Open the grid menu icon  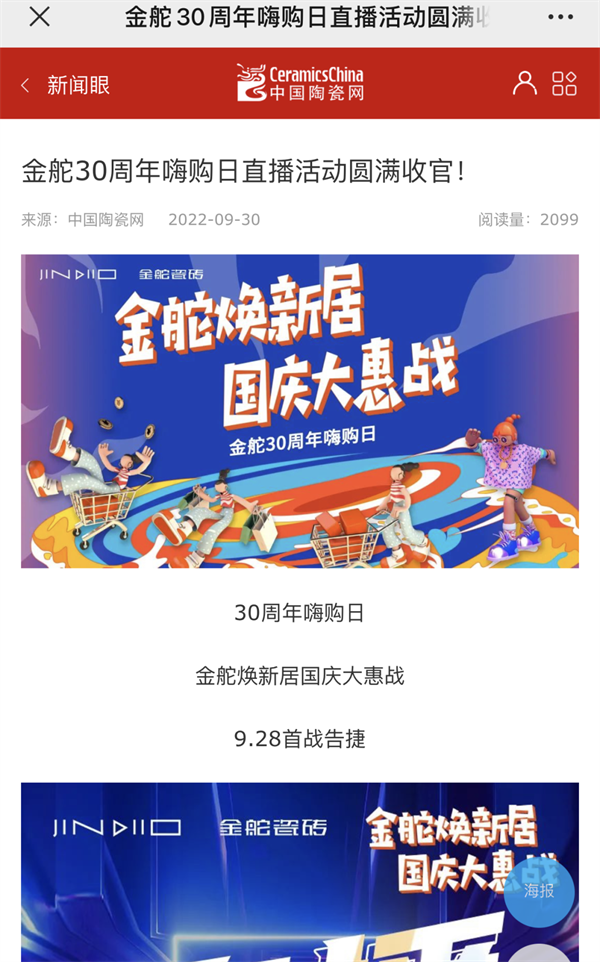pos(564,84)
